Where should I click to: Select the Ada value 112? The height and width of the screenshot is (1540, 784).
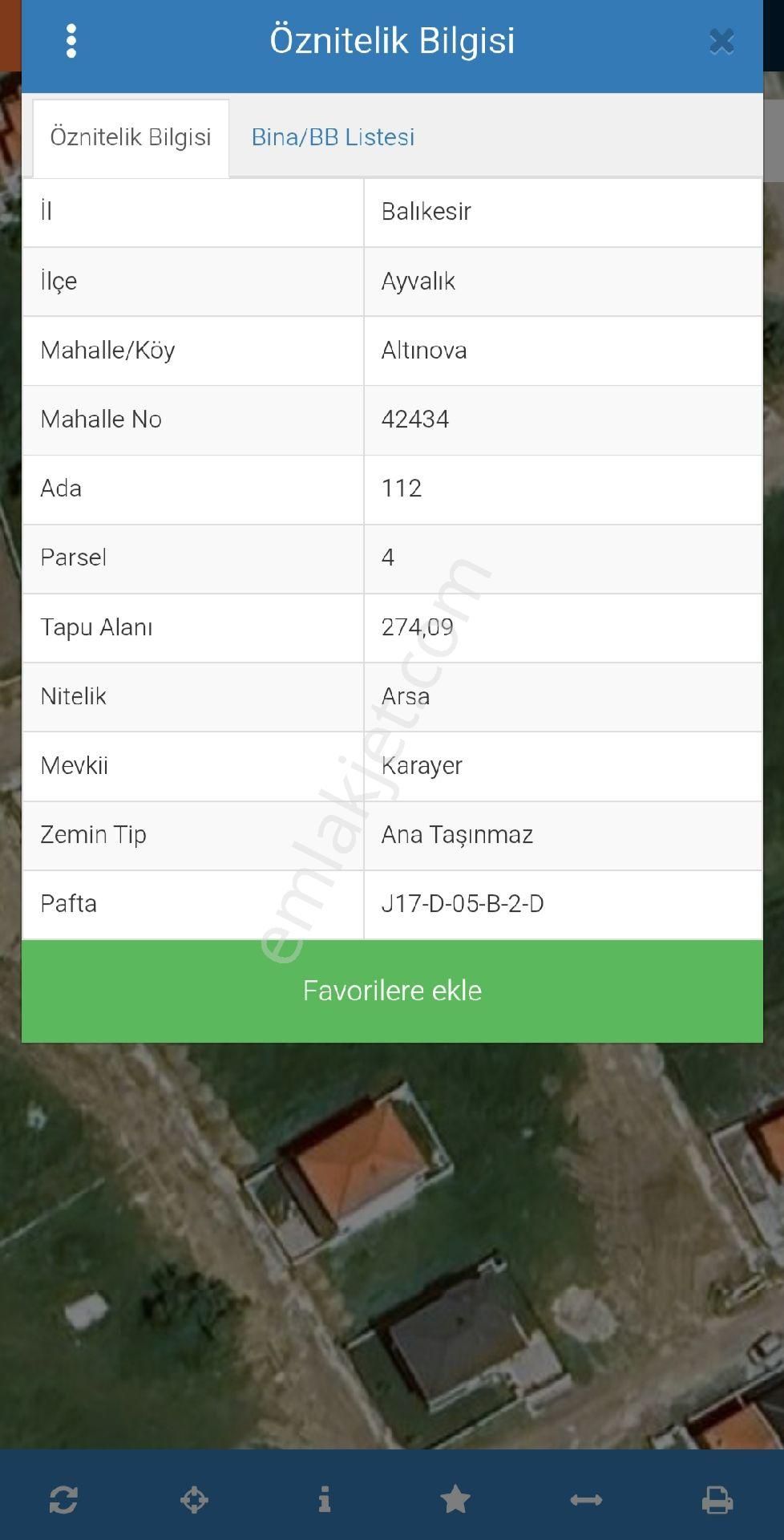point(402,488)
